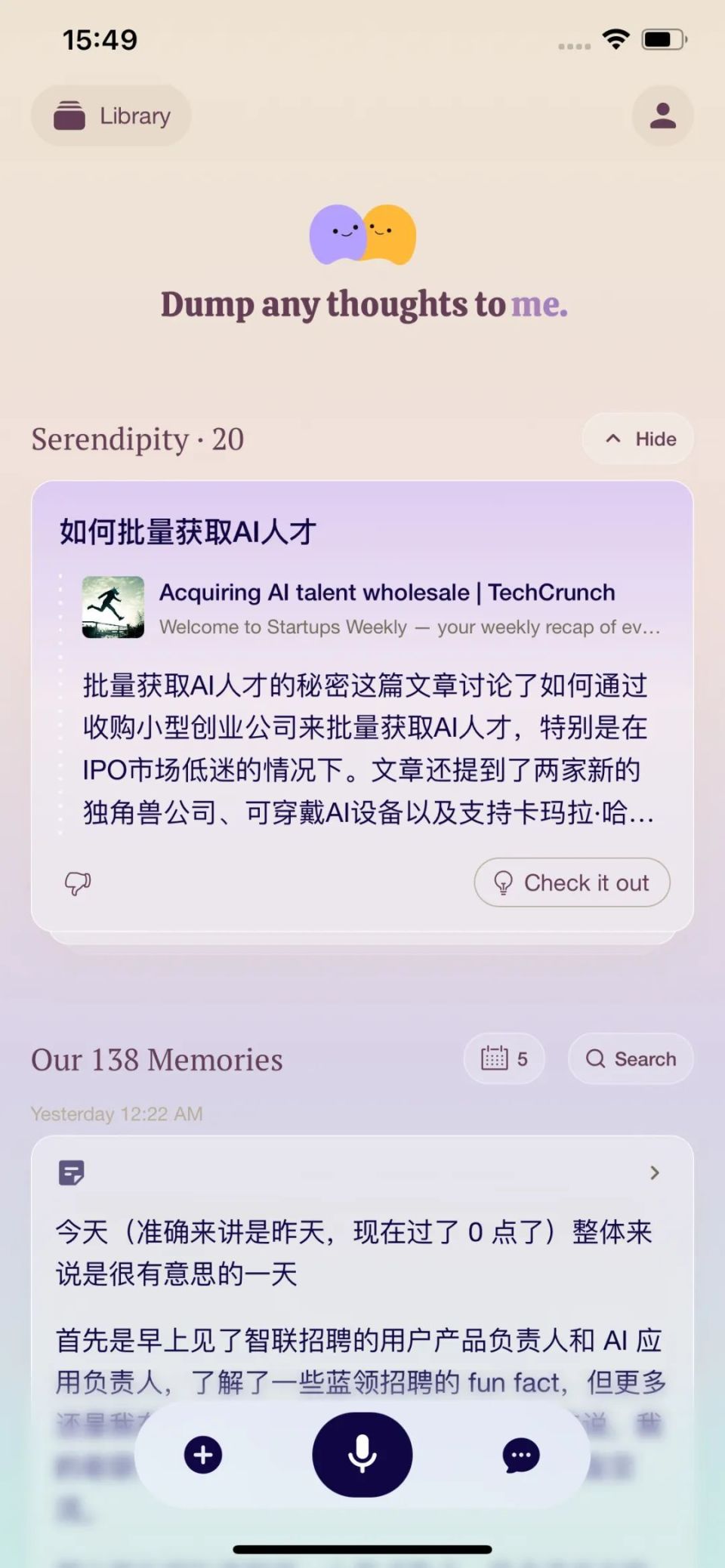Dislike the AI talent recommendation
Viewport: 725px width, 1568px height.
[x=76, y=882]
